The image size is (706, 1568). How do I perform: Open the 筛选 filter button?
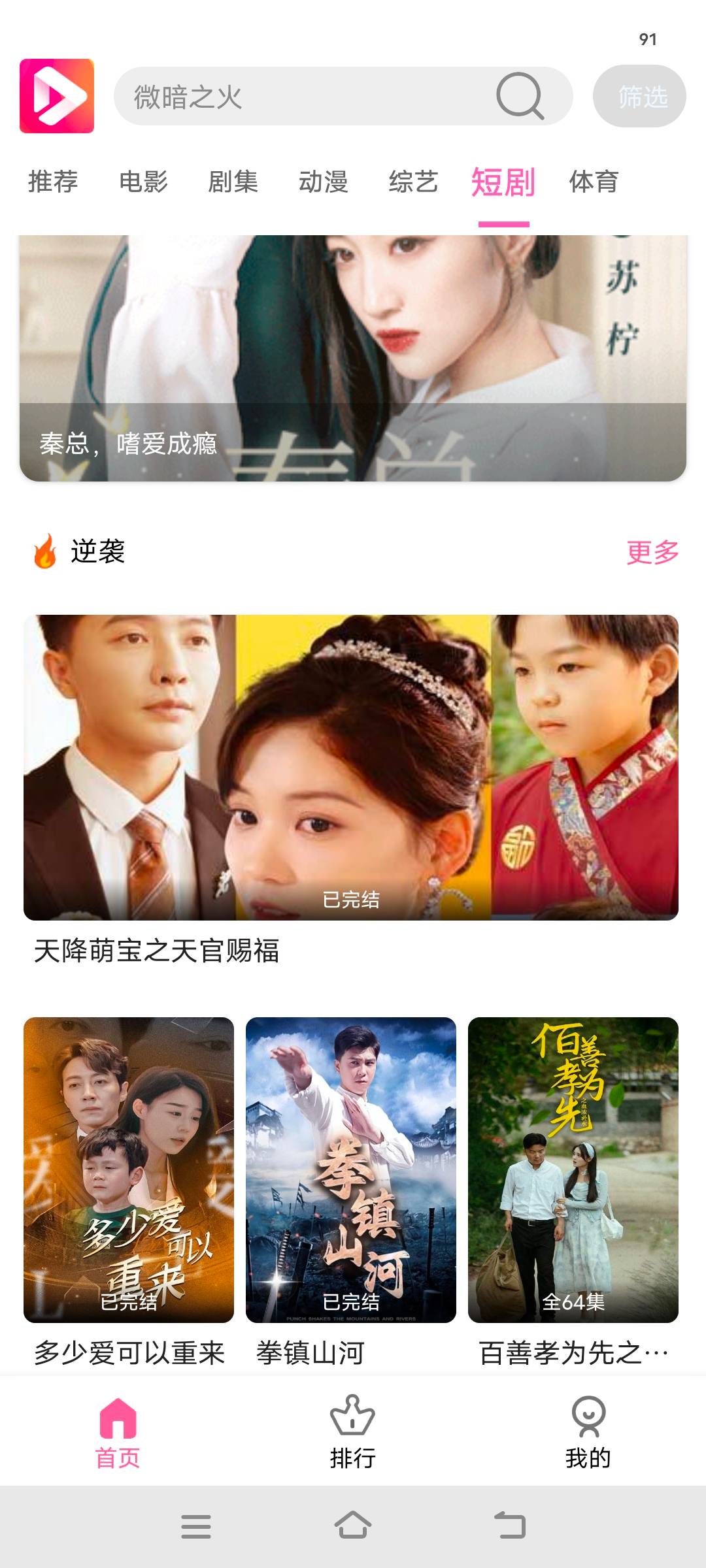[639, 97]
